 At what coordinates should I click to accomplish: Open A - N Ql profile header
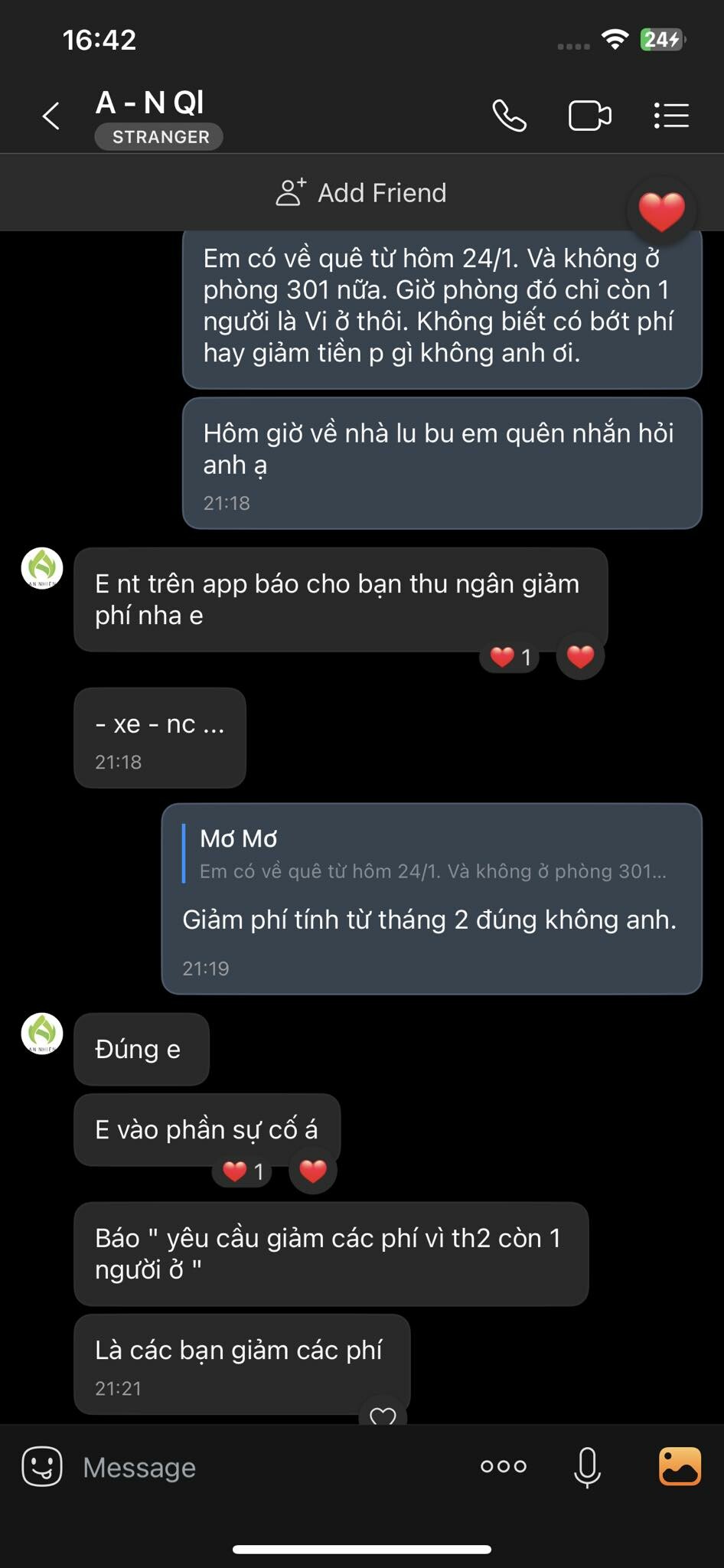tap(150, 103)
